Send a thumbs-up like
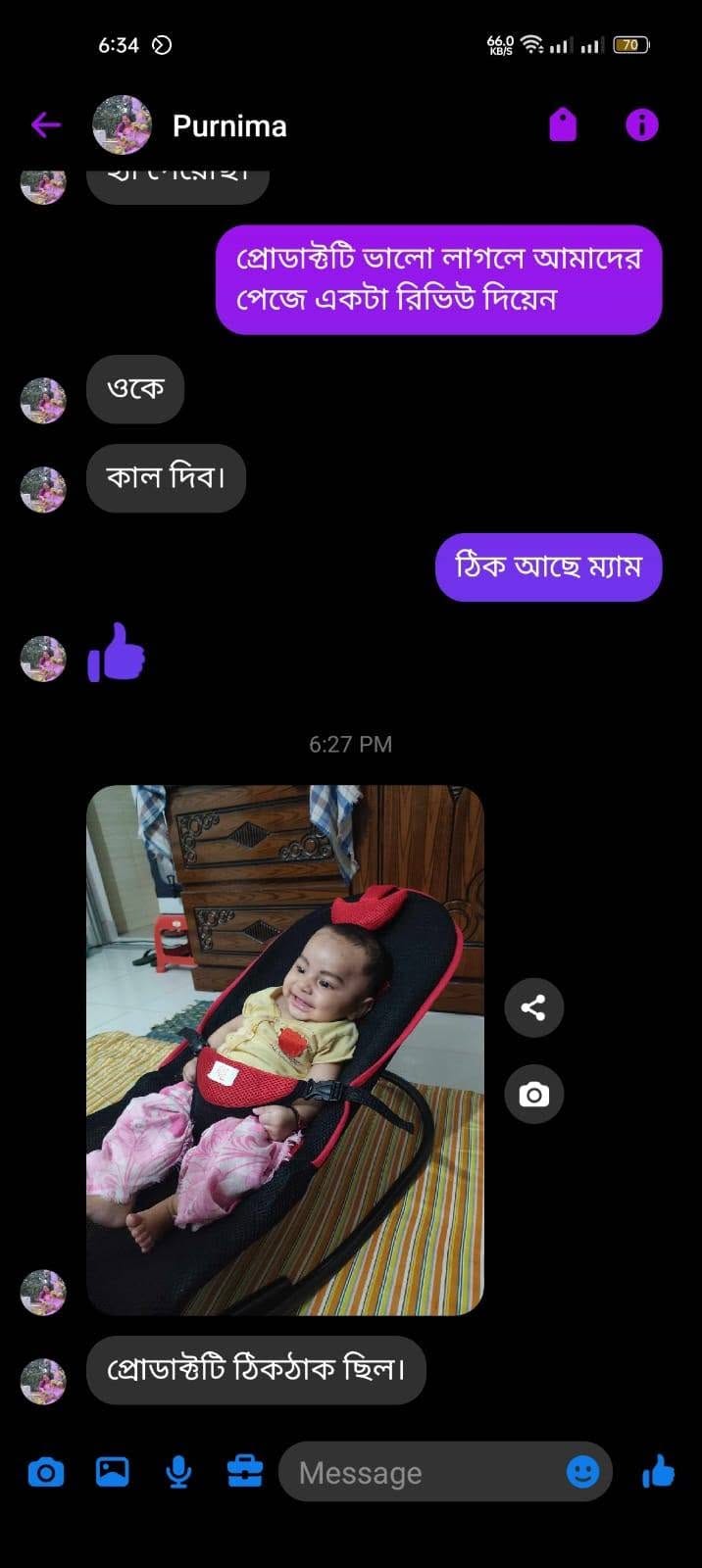Screen dimensions: 702x1568 tap(658, 1472)
